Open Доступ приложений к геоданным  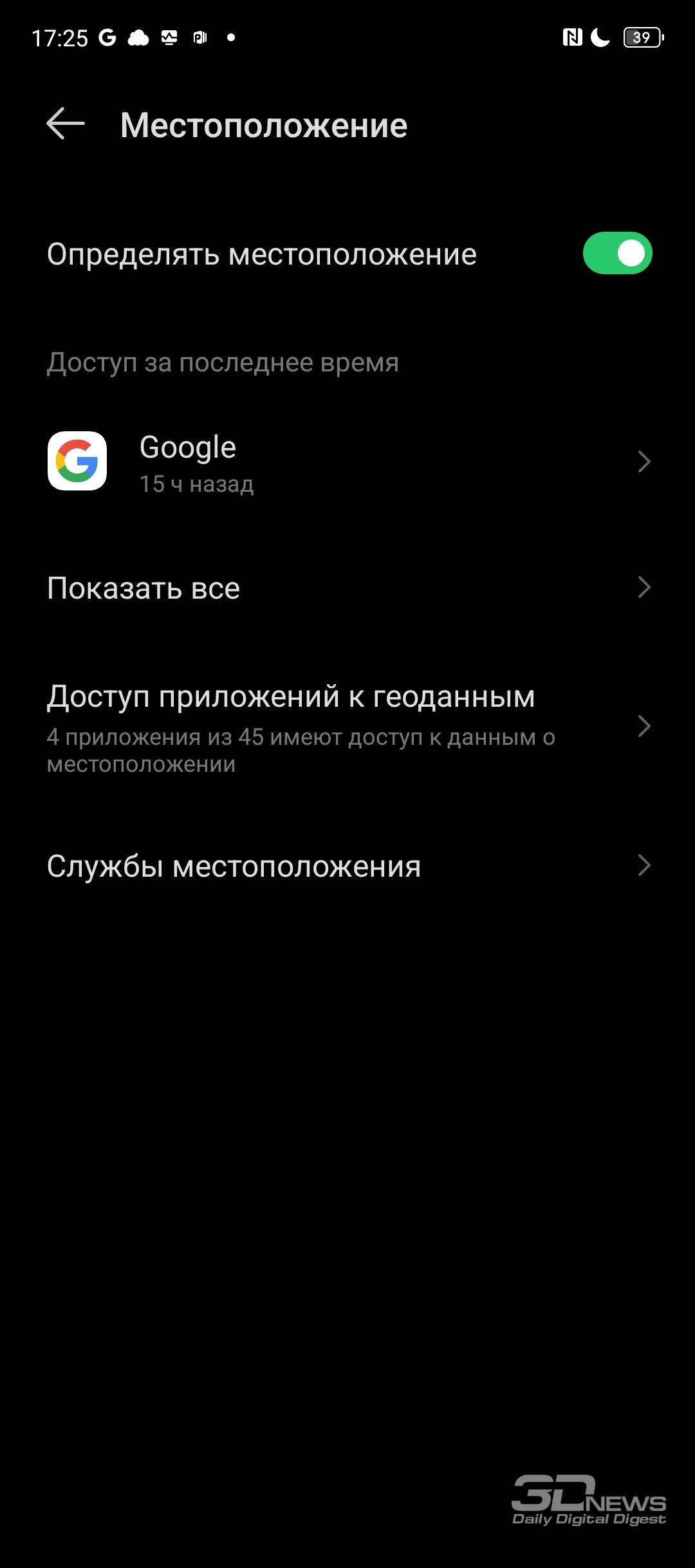coord(347,727)
